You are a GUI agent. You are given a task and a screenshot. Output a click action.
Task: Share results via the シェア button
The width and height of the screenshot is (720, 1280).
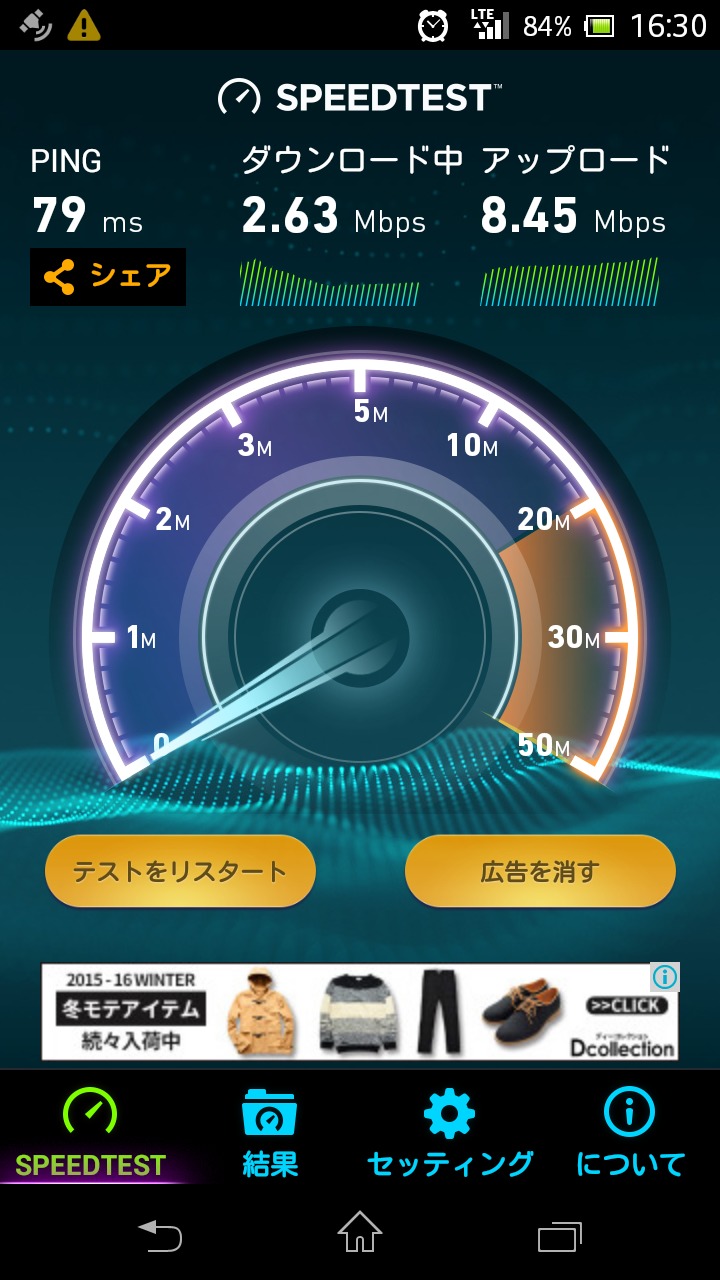(x=108, y=277)
